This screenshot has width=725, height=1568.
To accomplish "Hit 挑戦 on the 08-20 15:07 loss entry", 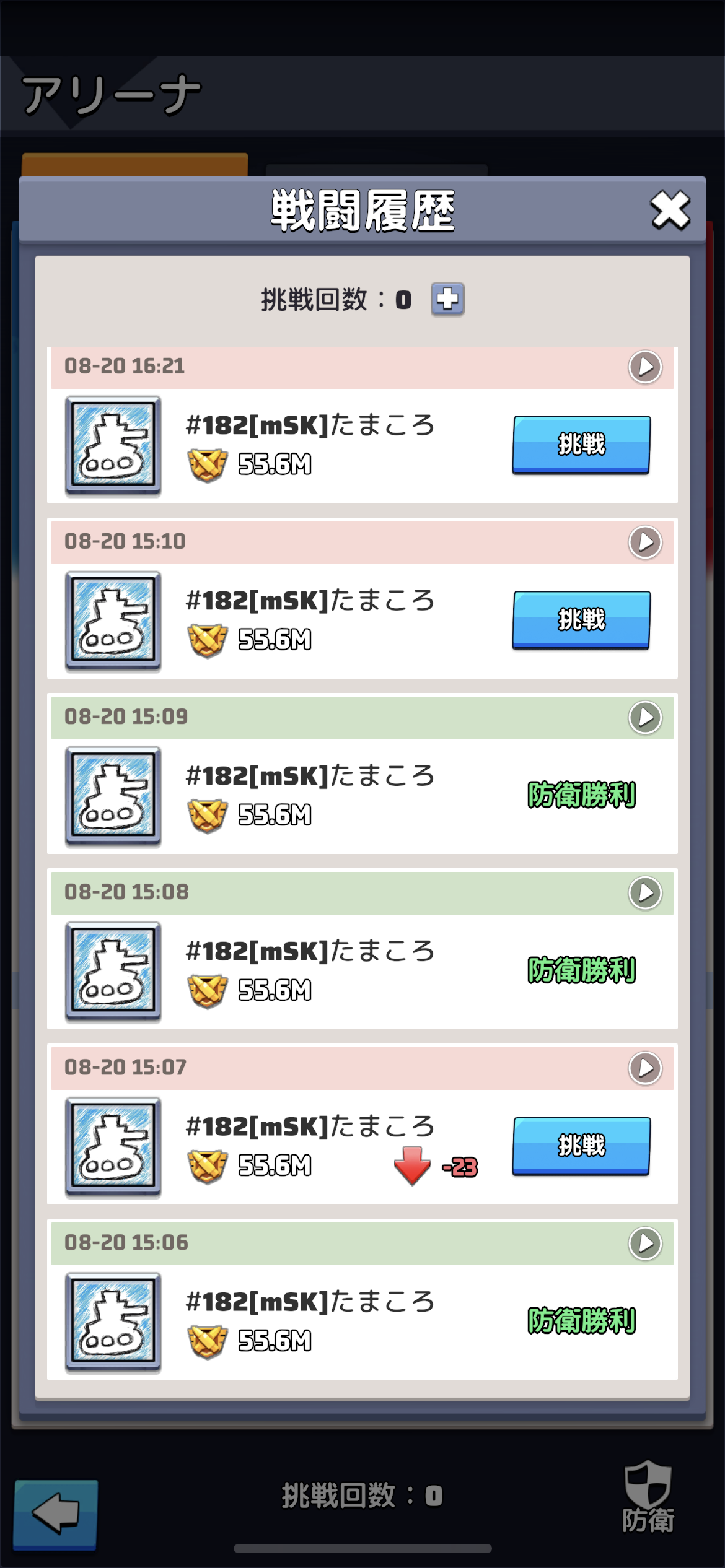I will (x=581, y=1146).
